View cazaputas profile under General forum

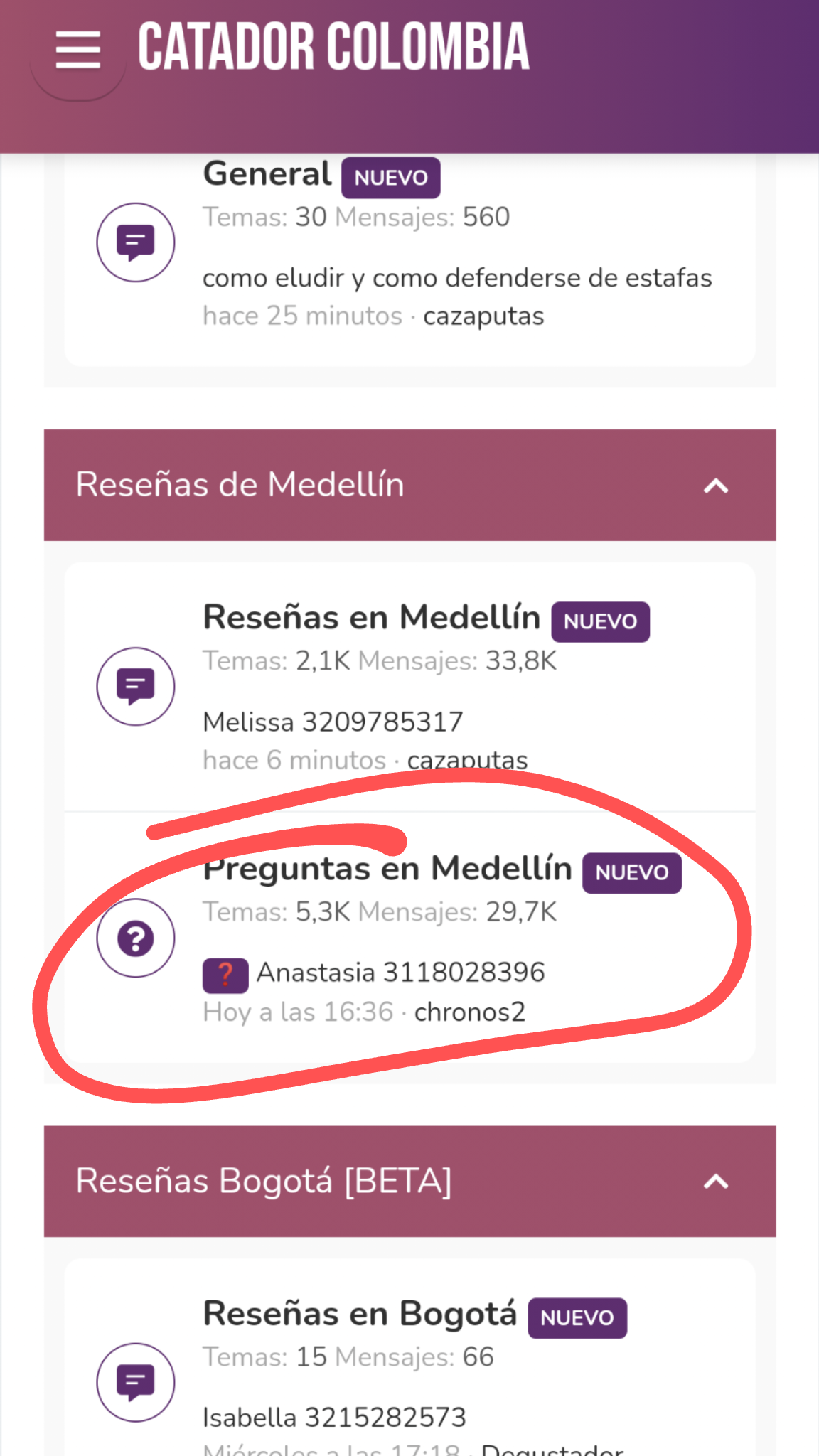tap(483, 316)
